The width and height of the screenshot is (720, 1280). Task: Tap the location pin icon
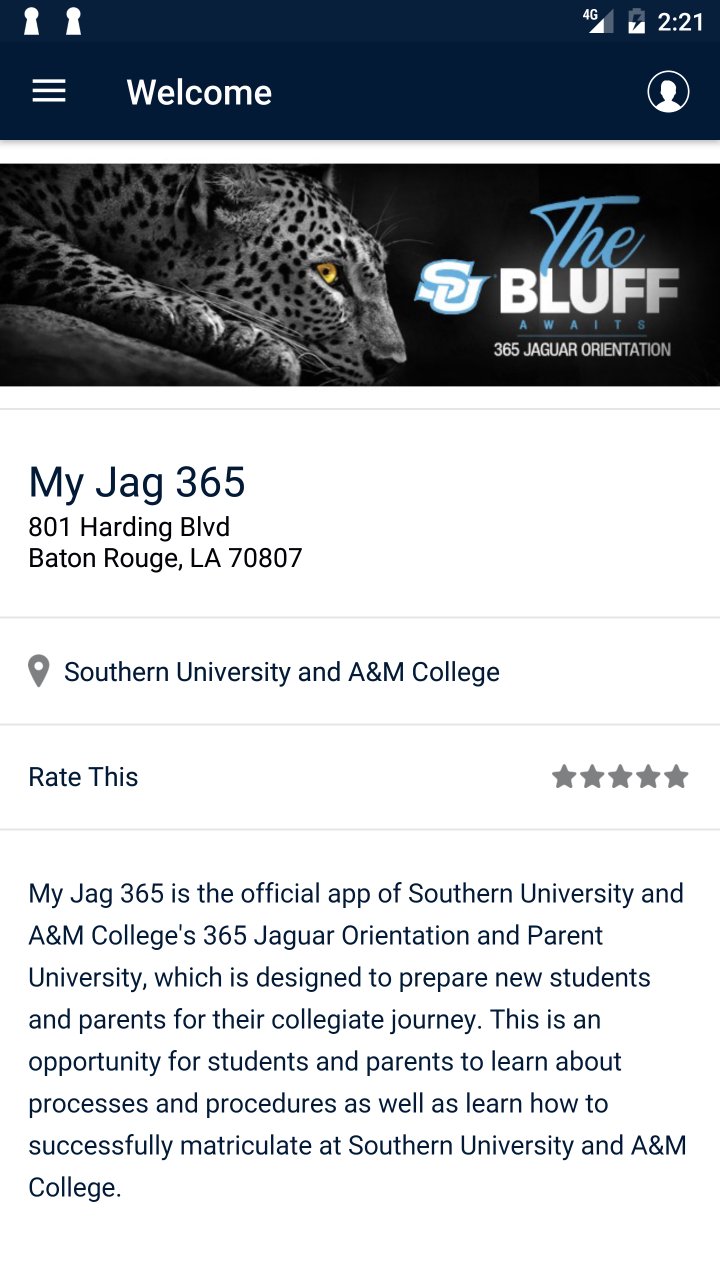[38, 671]
